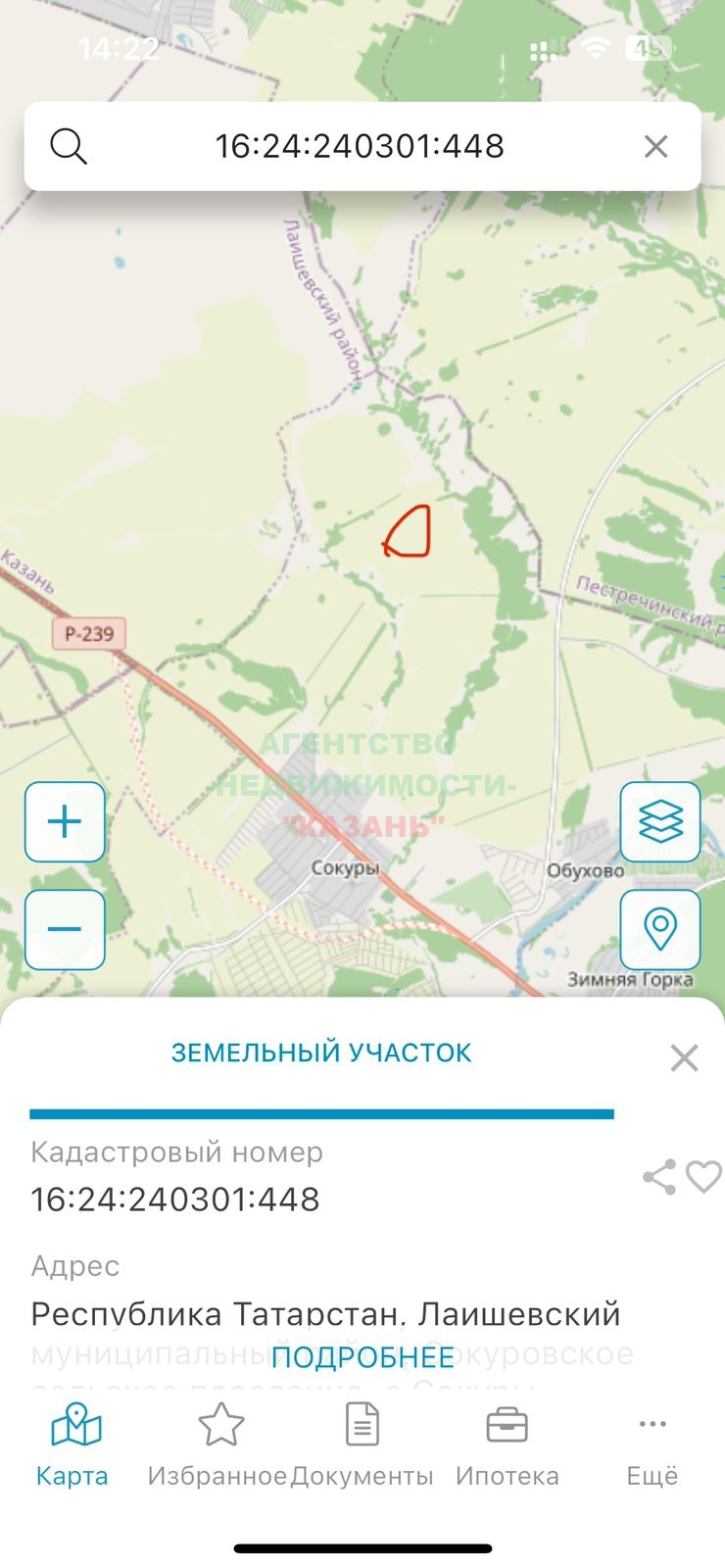Tap the magnifier search icon
725x1568 pixels.
(x=69, y=146)
